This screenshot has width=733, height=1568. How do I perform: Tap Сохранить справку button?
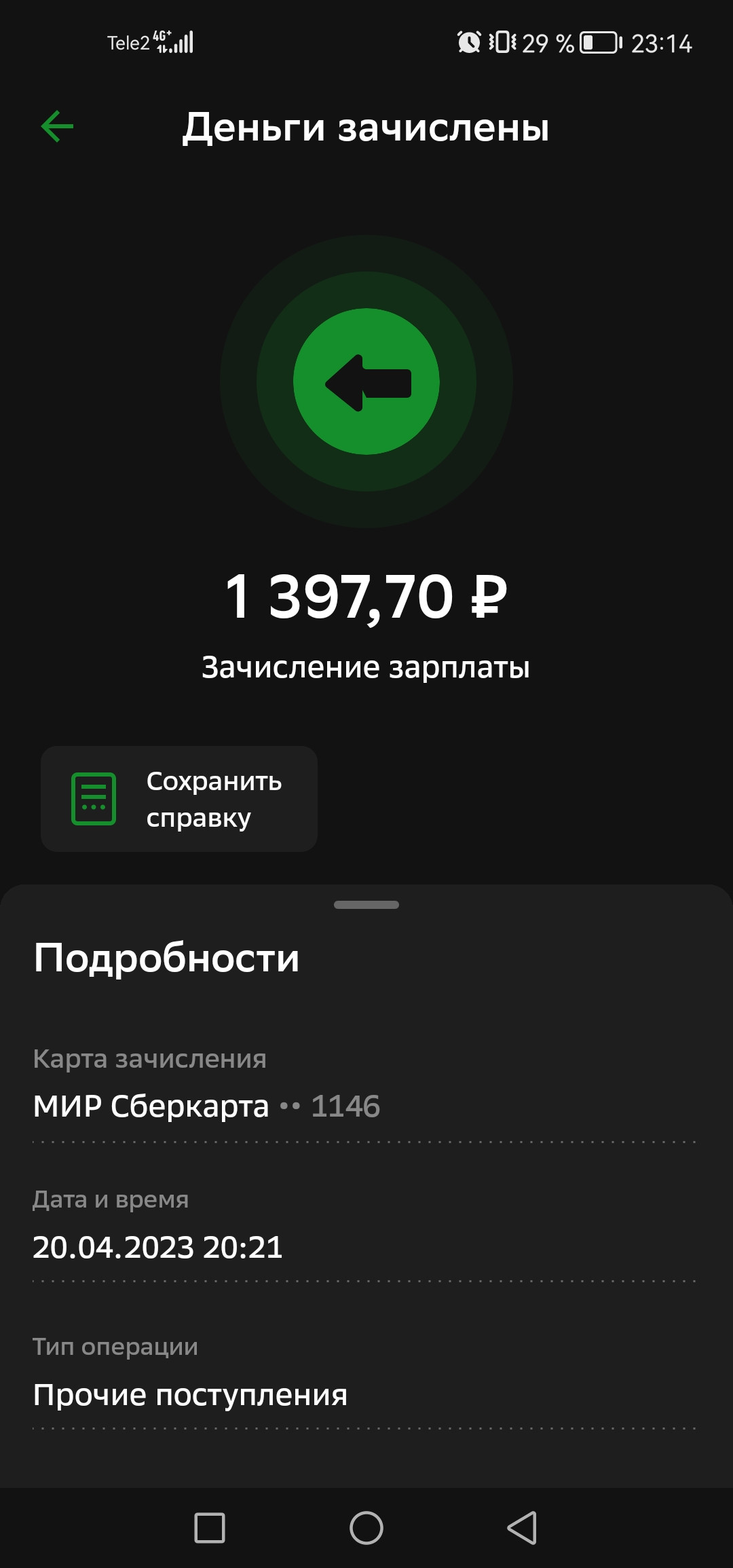point(179,799)
